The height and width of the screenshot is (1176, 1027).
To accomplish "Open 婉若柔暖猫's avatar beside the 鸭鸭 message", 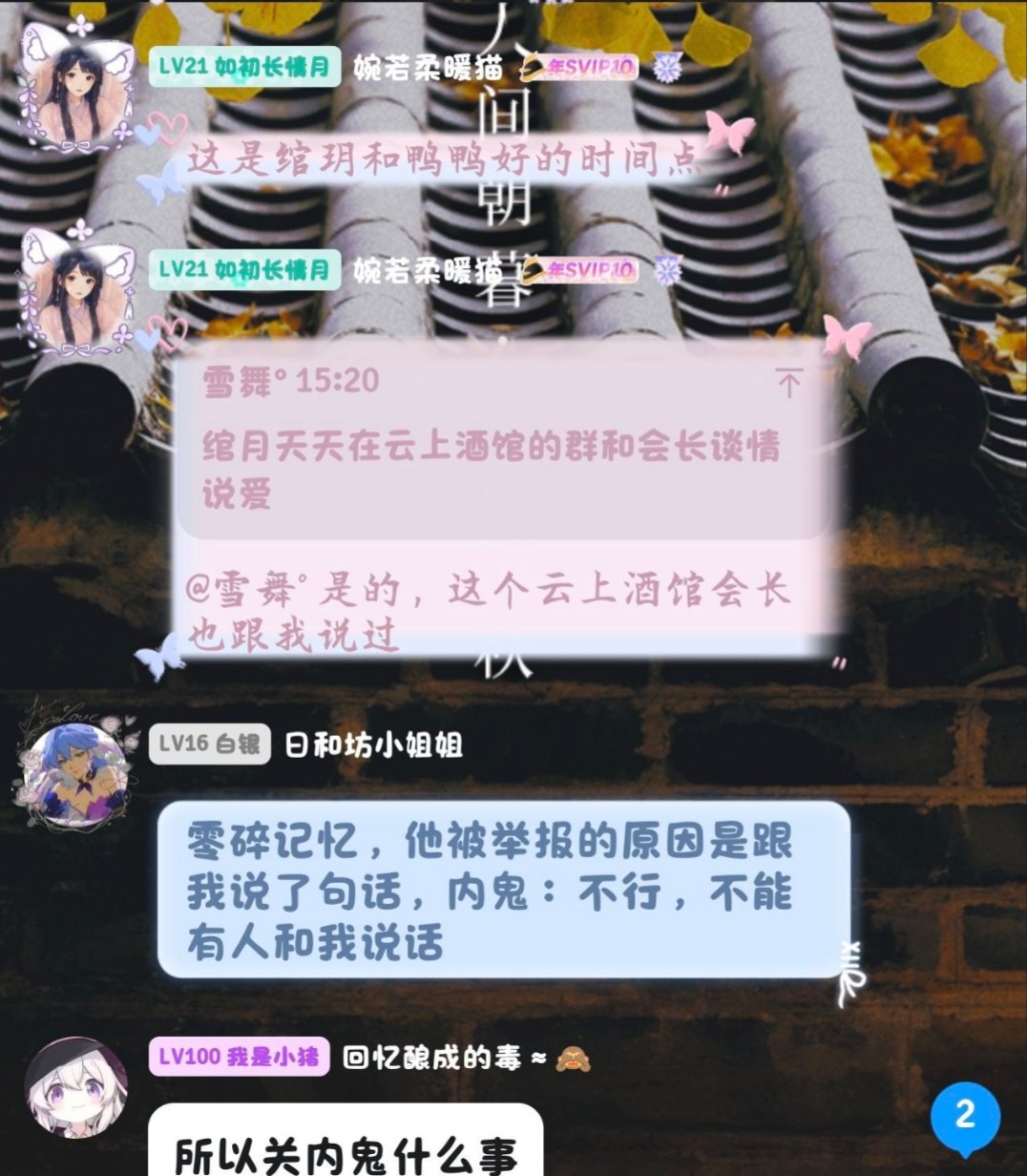I will pos(76,93).
